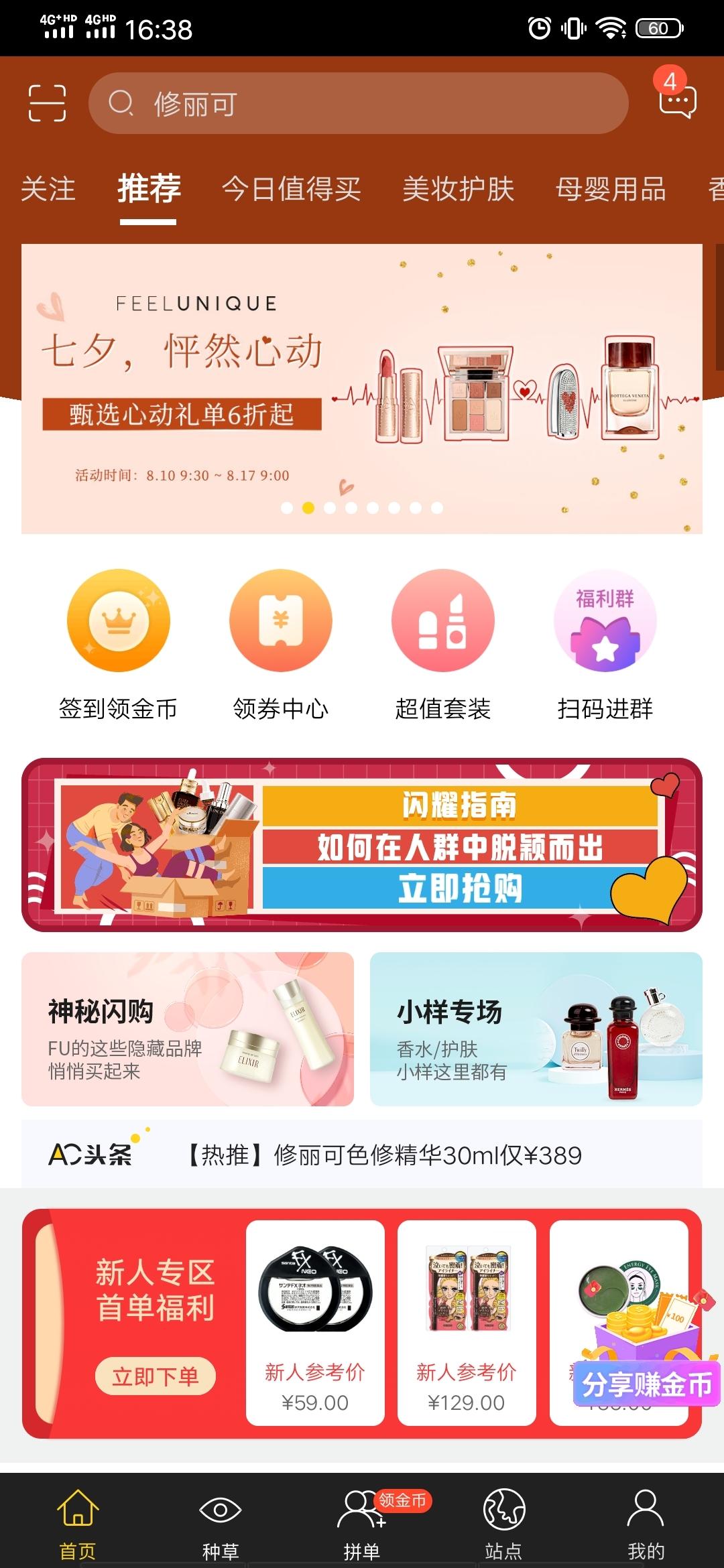Switch to the 今日值得买 tab
724x1568 pixels.
[x=292, y=189]
